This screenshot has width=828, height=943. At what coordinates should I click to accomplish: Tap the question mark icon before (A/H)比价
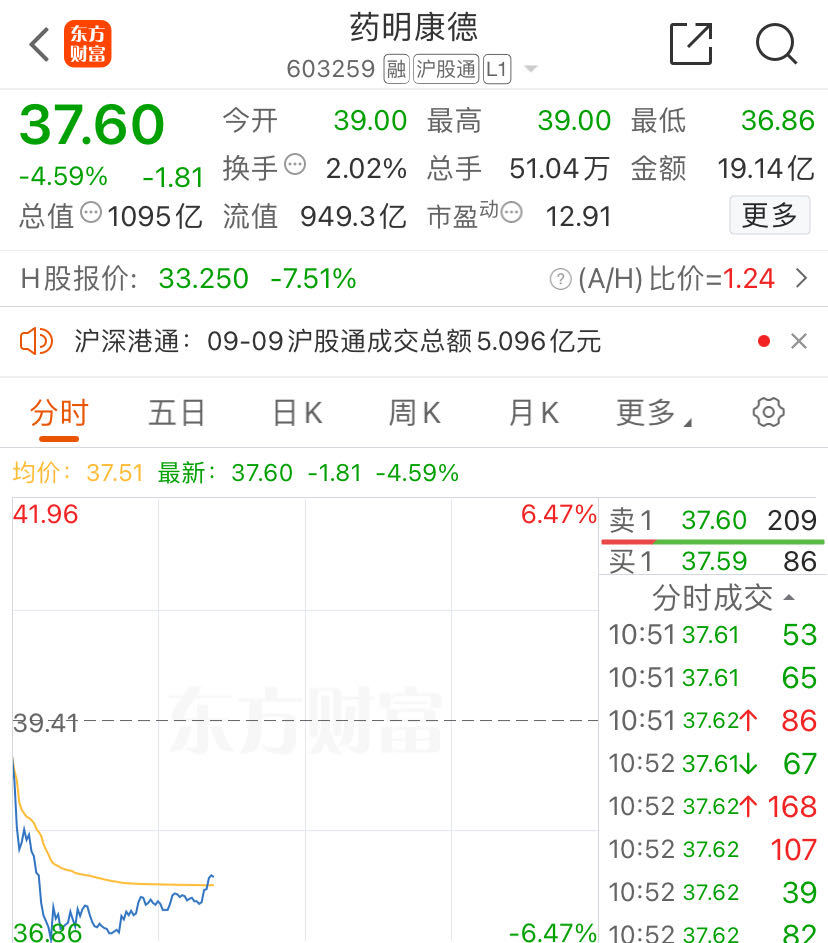point(560,279)
